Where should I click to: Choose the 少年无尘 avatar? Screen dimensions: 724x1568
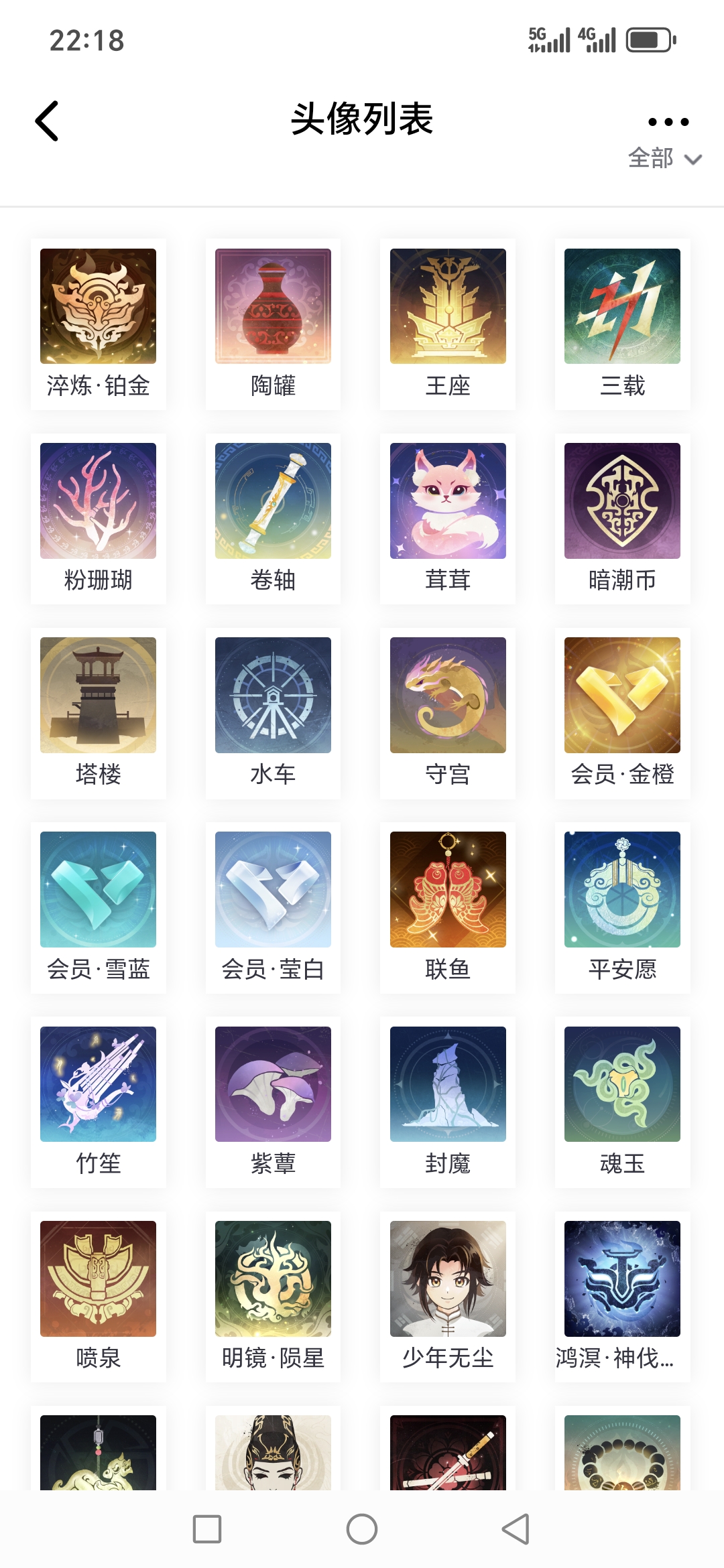coord(448,1279)
